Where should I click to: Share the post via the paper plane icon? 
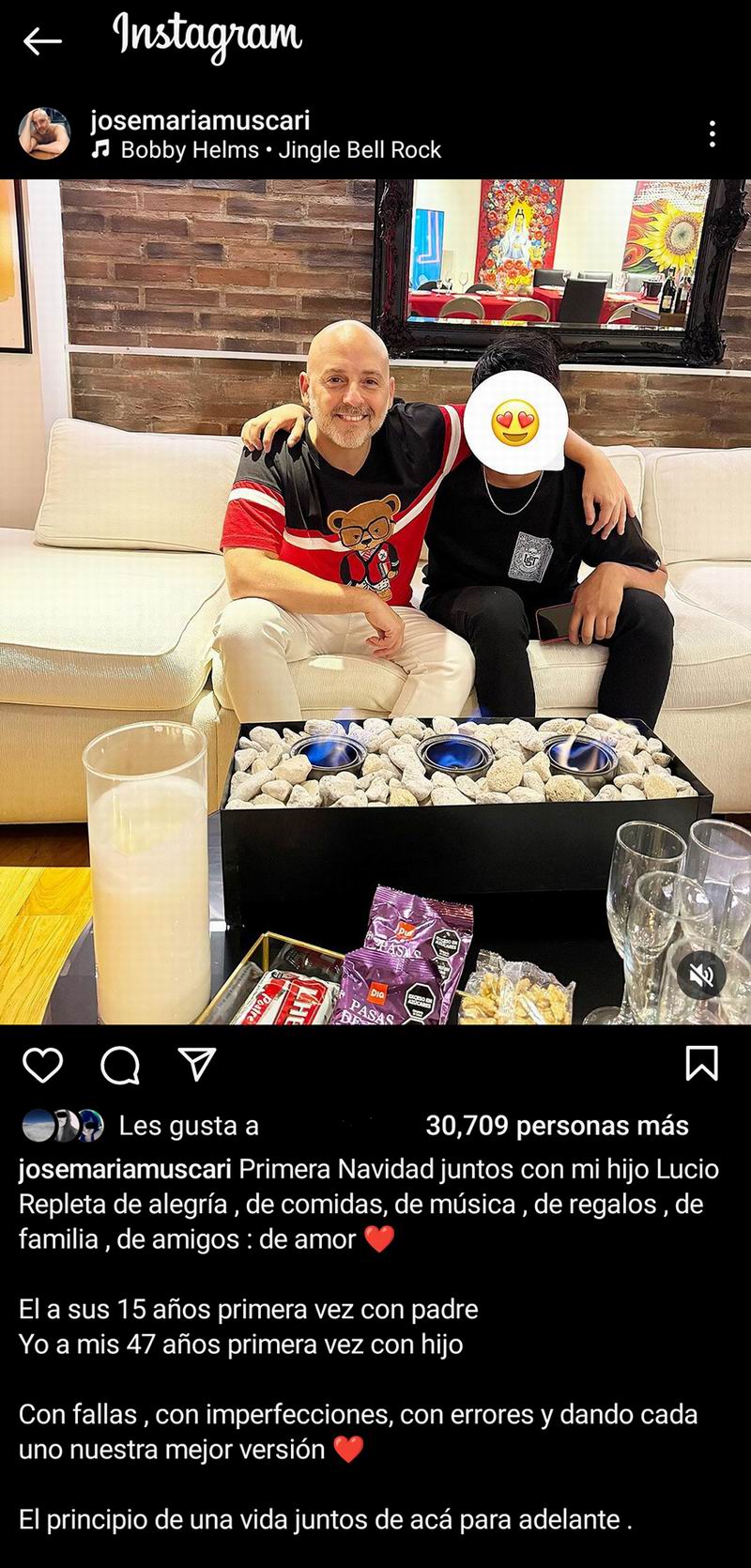point(197,1064)
